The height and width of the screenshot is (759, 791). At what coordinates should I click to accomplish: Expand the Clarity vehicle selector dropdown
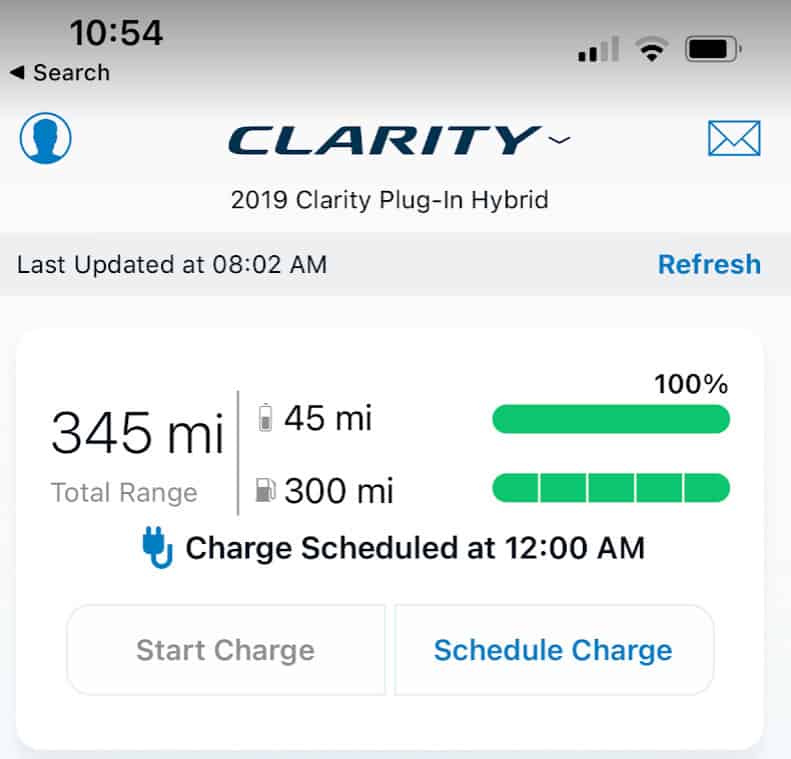click(x=559, y=139)
